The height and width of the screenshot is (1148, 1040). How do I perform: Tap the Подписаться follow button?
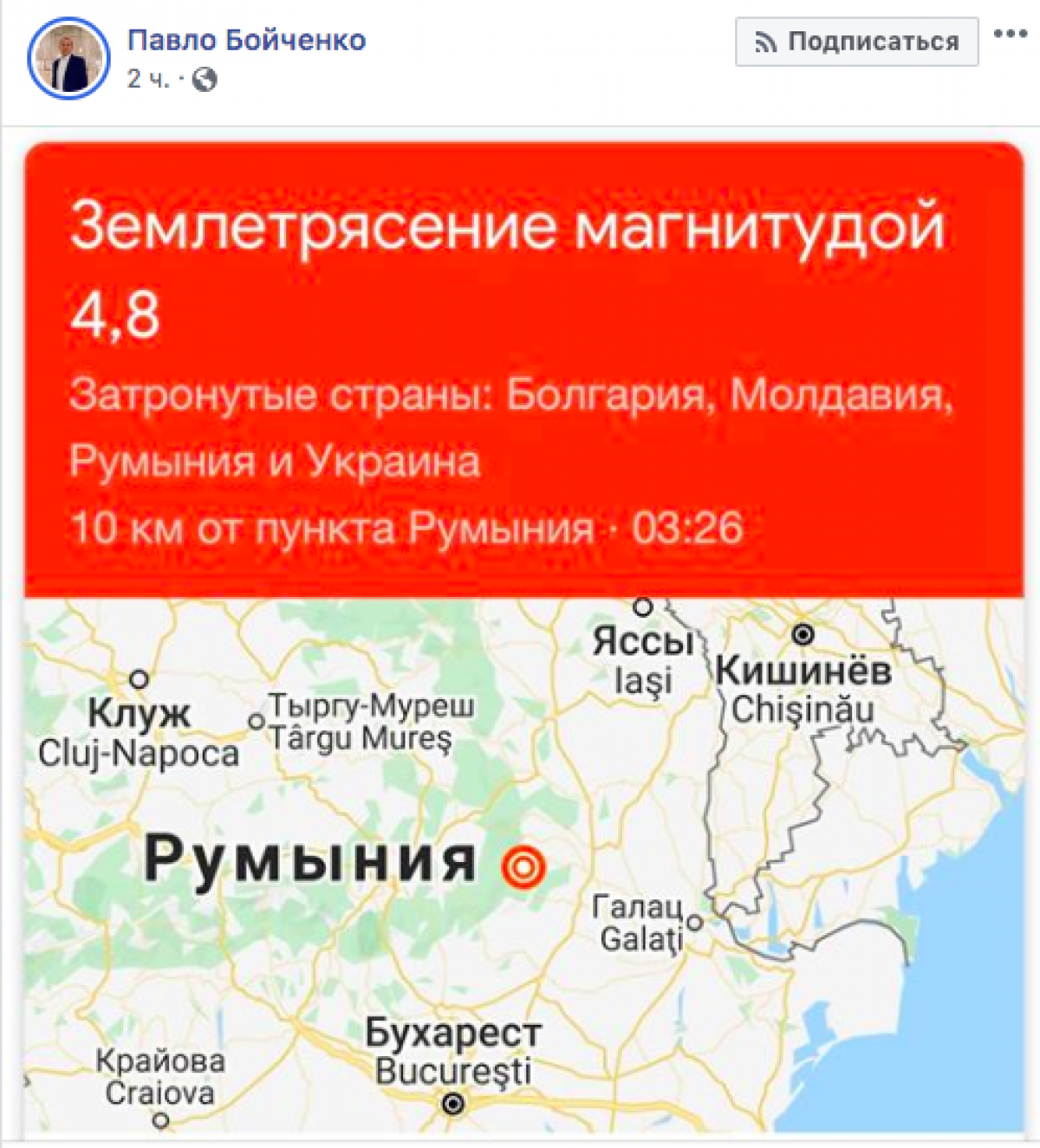pyautogui.click(x=856, y=42)
